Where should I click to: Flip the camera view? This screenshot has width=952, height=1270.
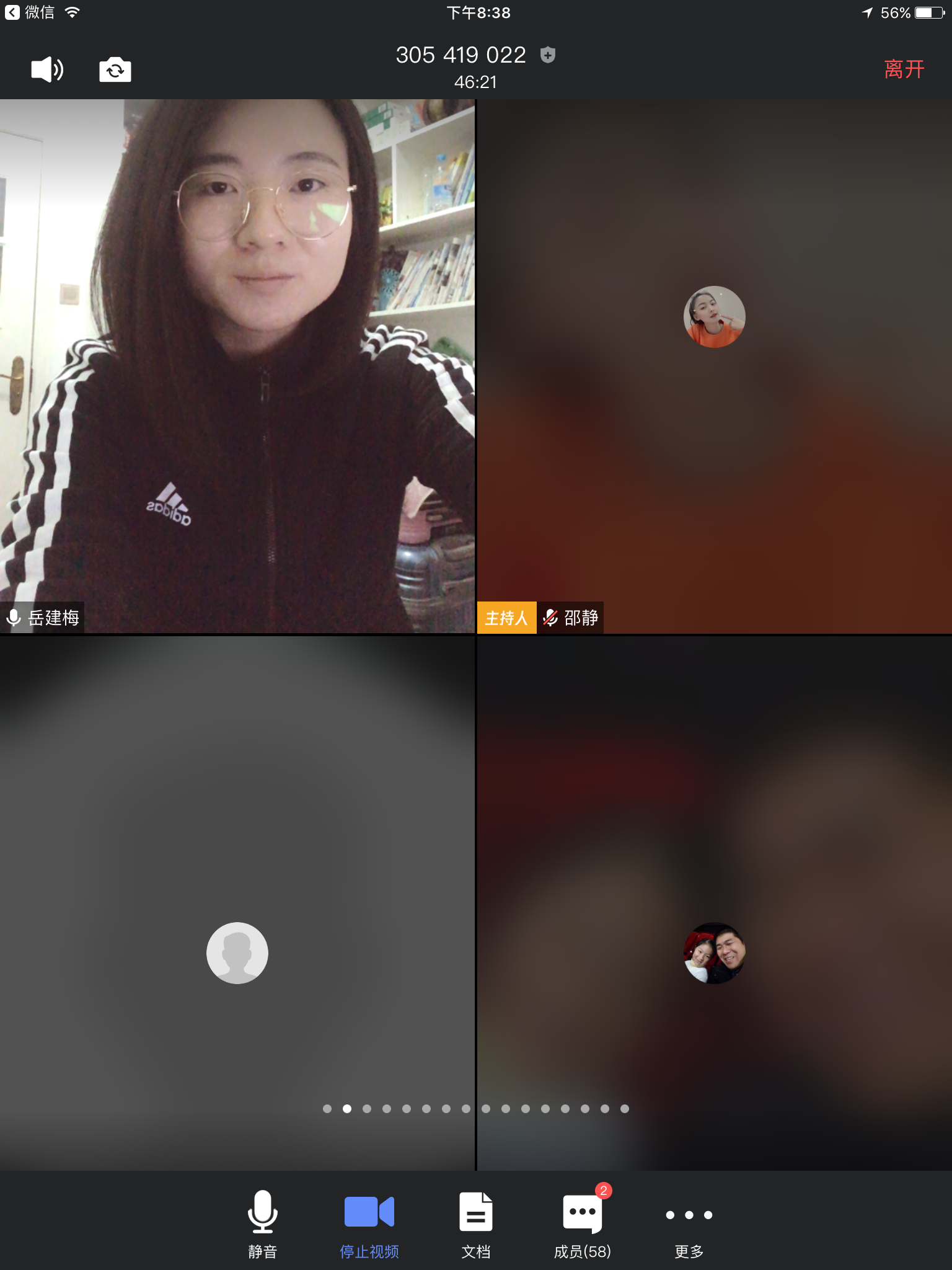pyautogui.click(x=115, y=69)
